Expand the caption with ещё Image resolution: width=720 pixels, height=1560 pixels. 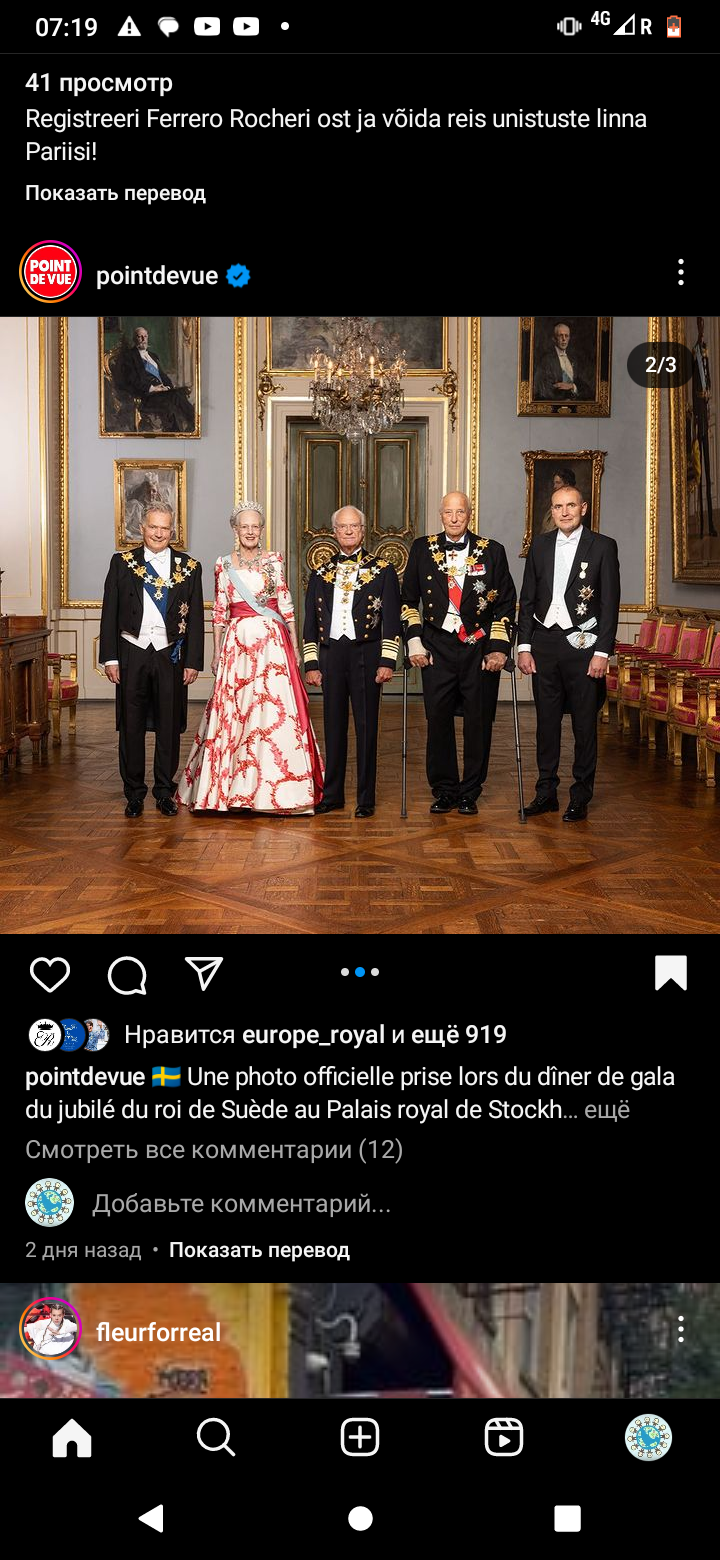click(606, 1110)
